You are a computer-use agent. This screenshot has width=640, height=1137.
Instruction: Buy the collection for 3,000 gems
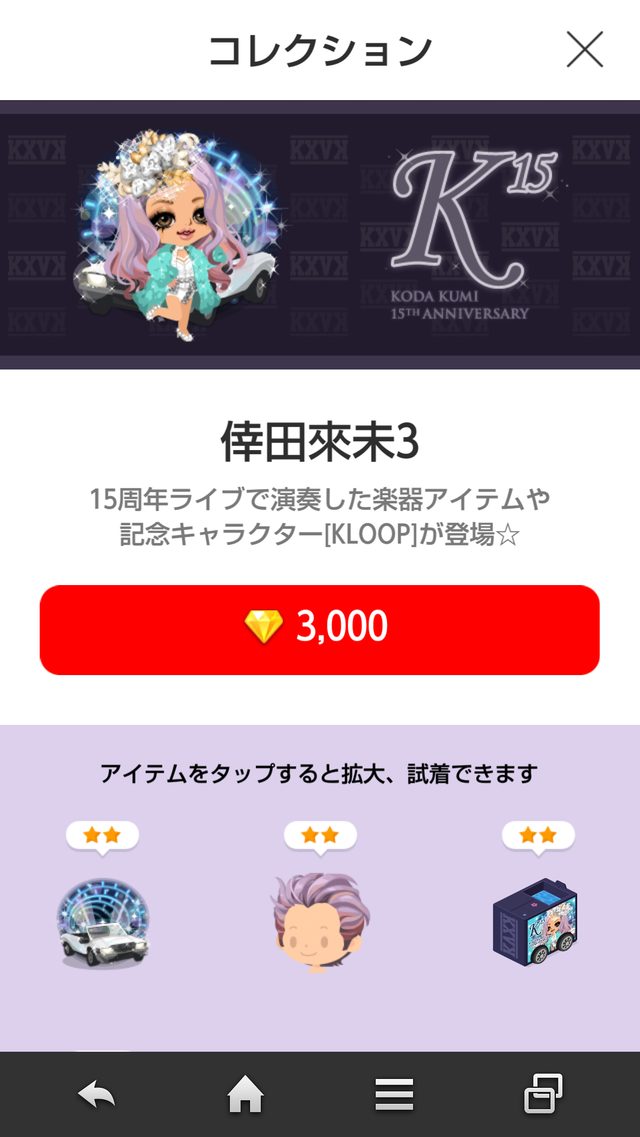pyautogui.click(x=320, y=629)
